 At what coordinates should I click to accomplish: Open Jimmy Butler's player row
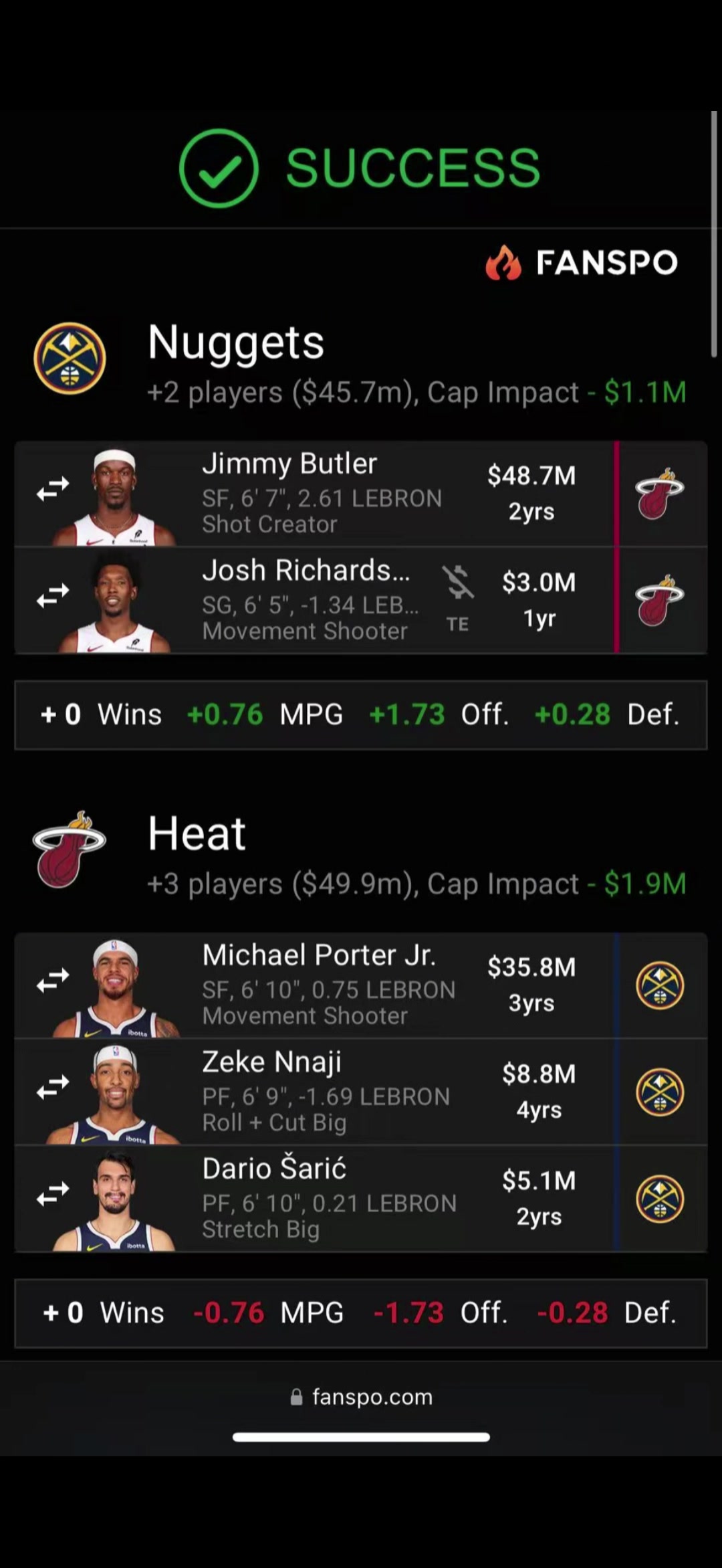tap(321, 494)
